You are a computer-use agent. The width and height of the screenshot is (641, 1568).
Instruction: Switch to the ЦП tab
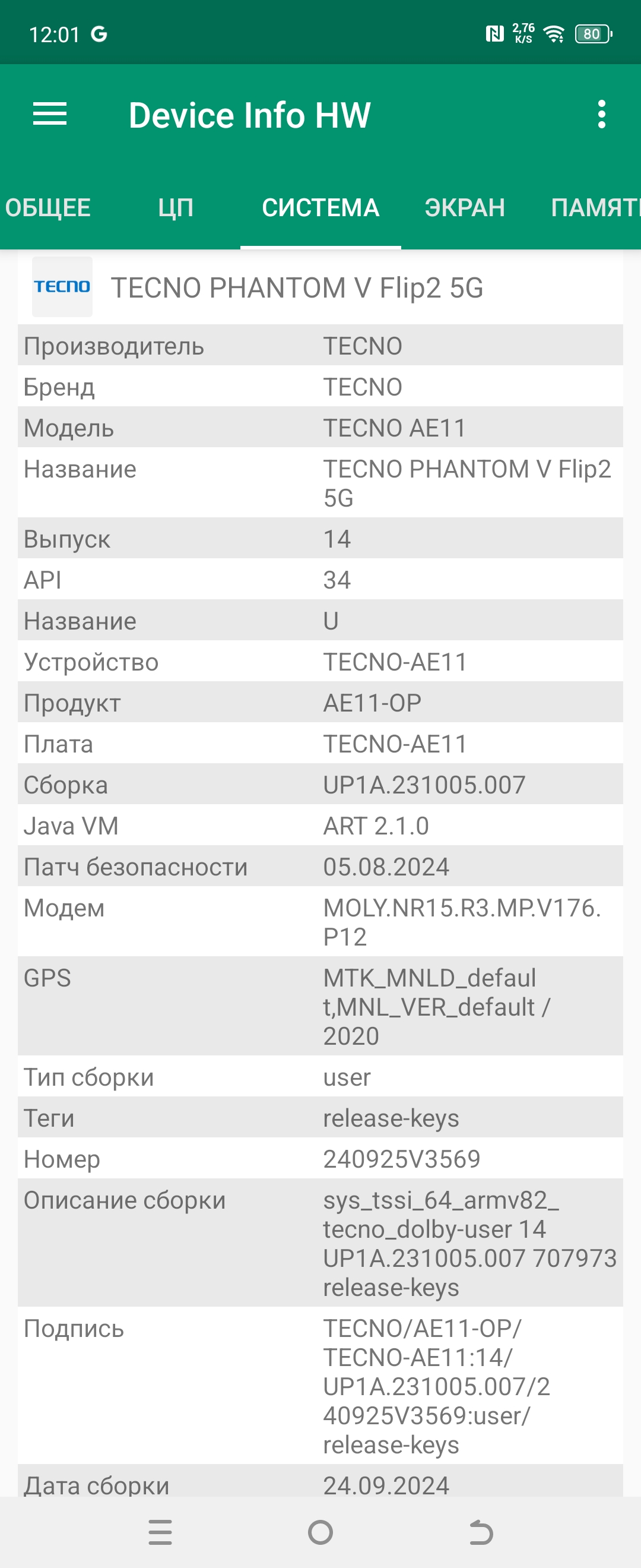tap(176, 208)
